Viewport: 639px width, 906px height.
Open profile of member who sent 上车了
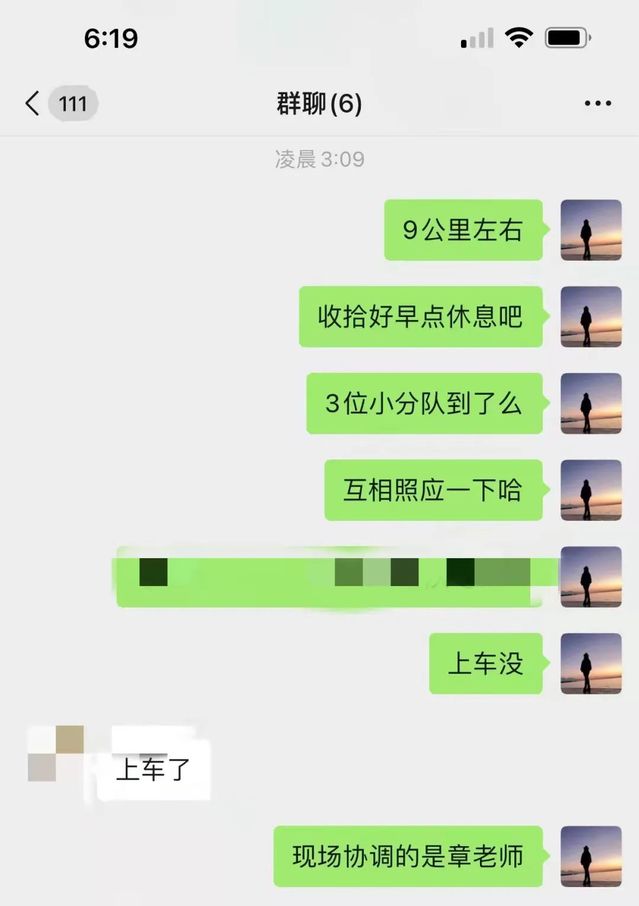(56, 754)
